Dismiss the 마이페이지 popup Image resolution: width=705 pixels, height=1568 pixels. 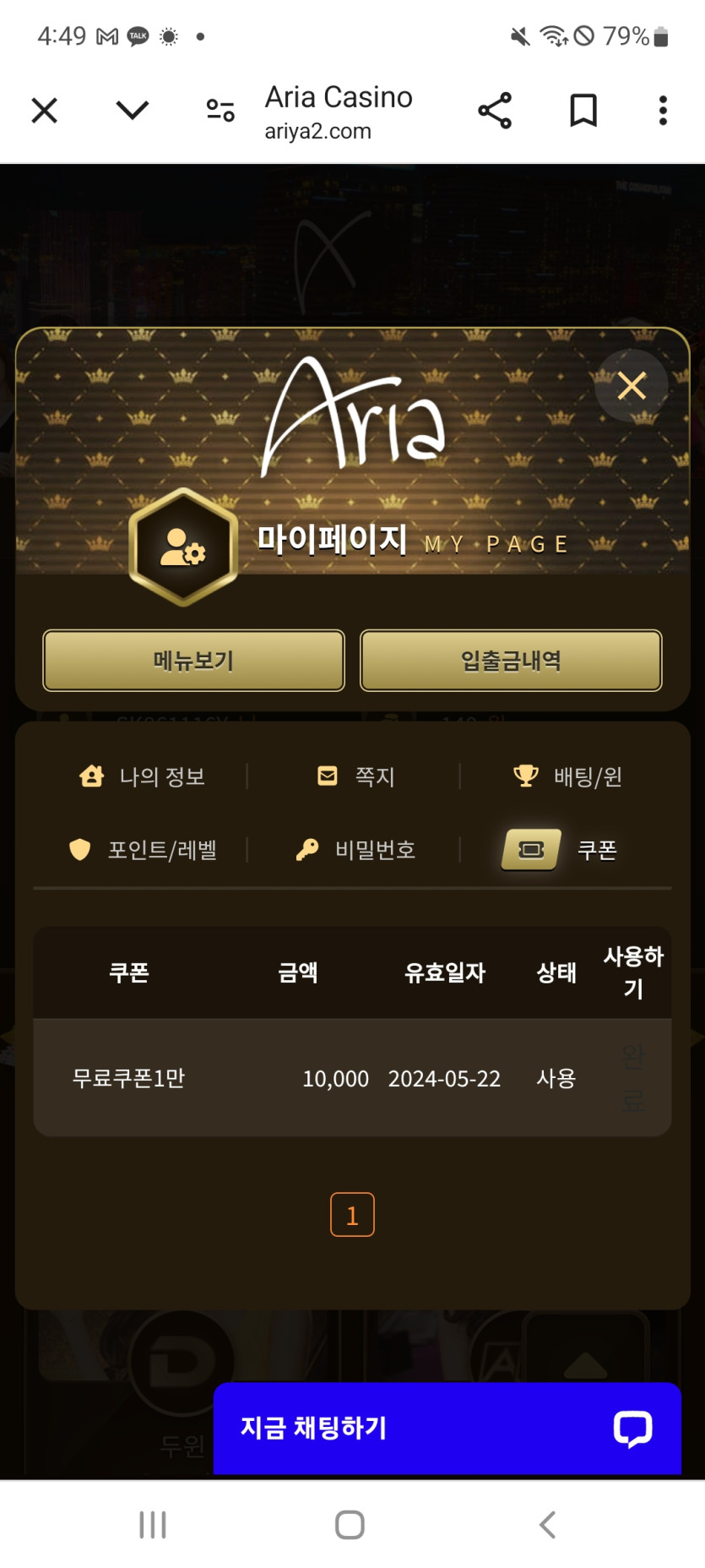click(x=632, y=386)
